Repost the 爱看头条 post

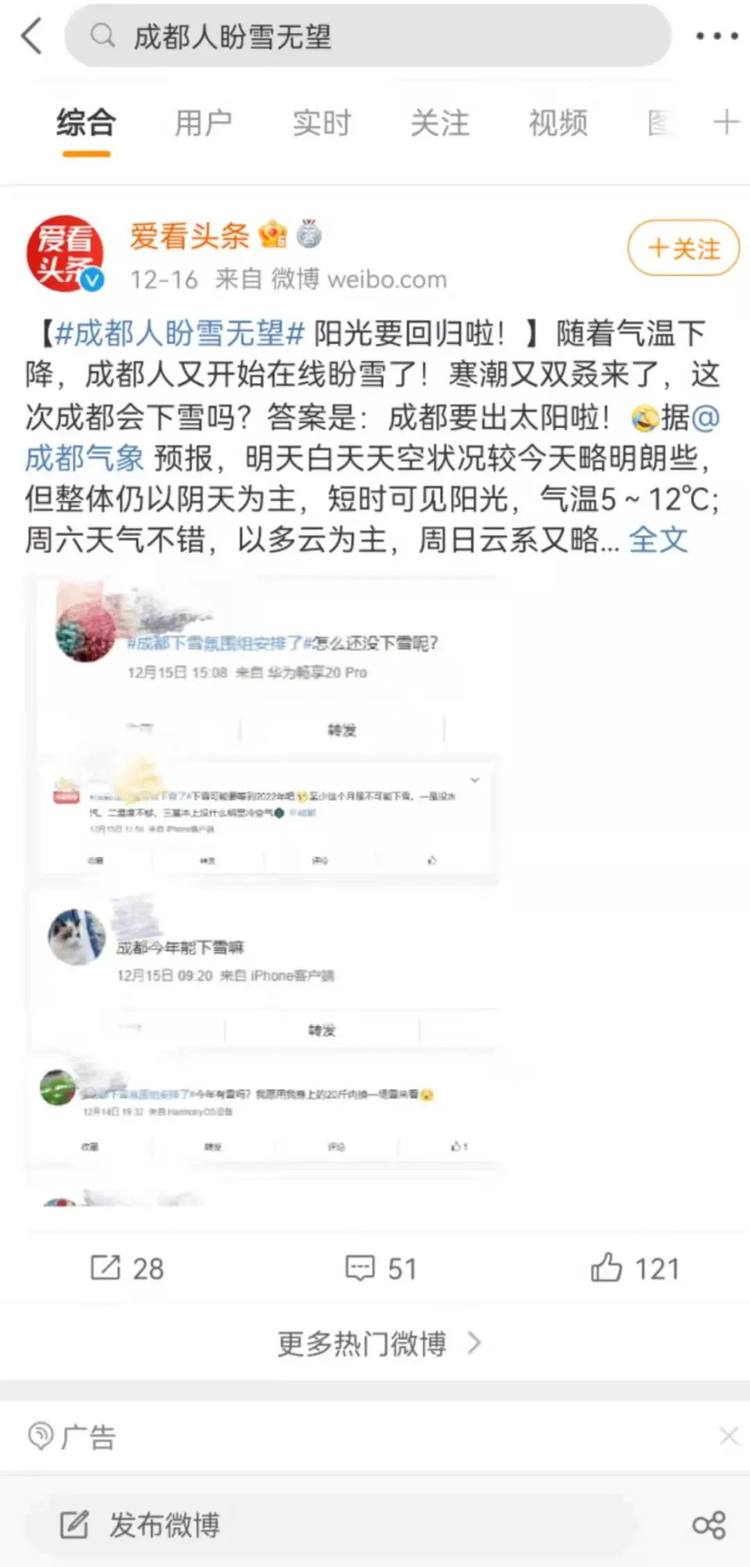point(126,1269)
